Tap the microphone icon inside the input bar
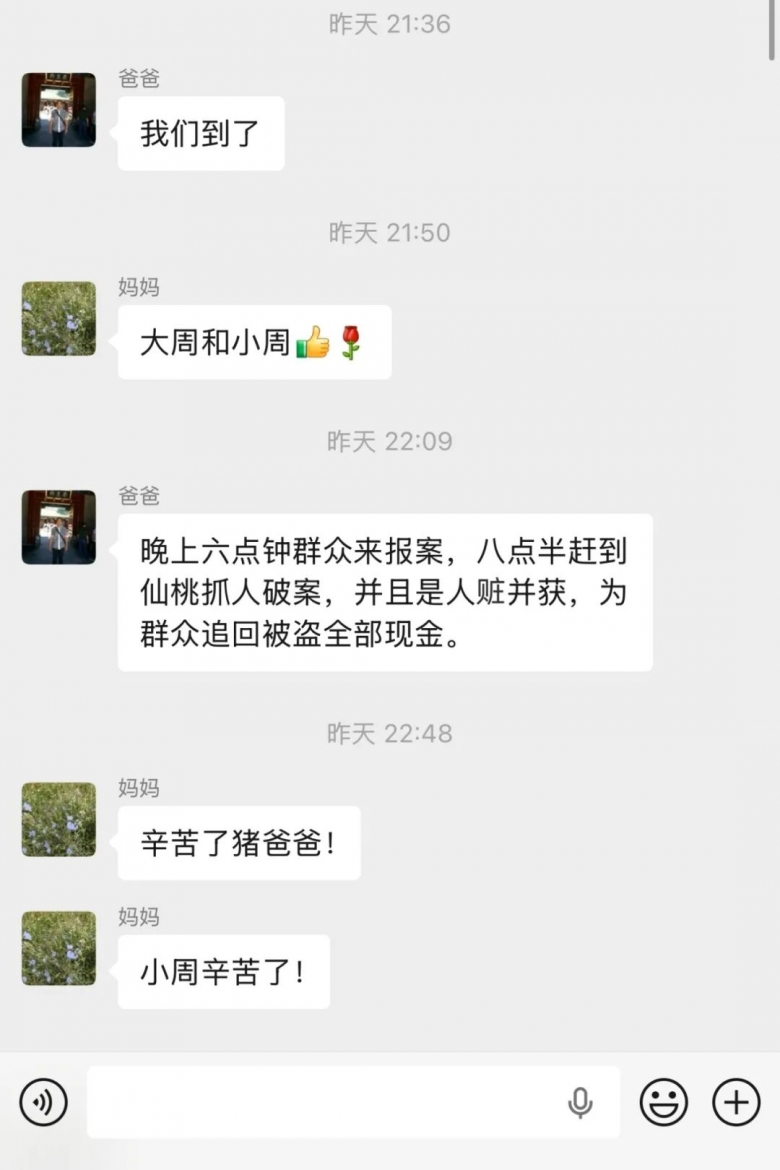The width and height of the screenshot is (780, 1170). pos(581,1103)
